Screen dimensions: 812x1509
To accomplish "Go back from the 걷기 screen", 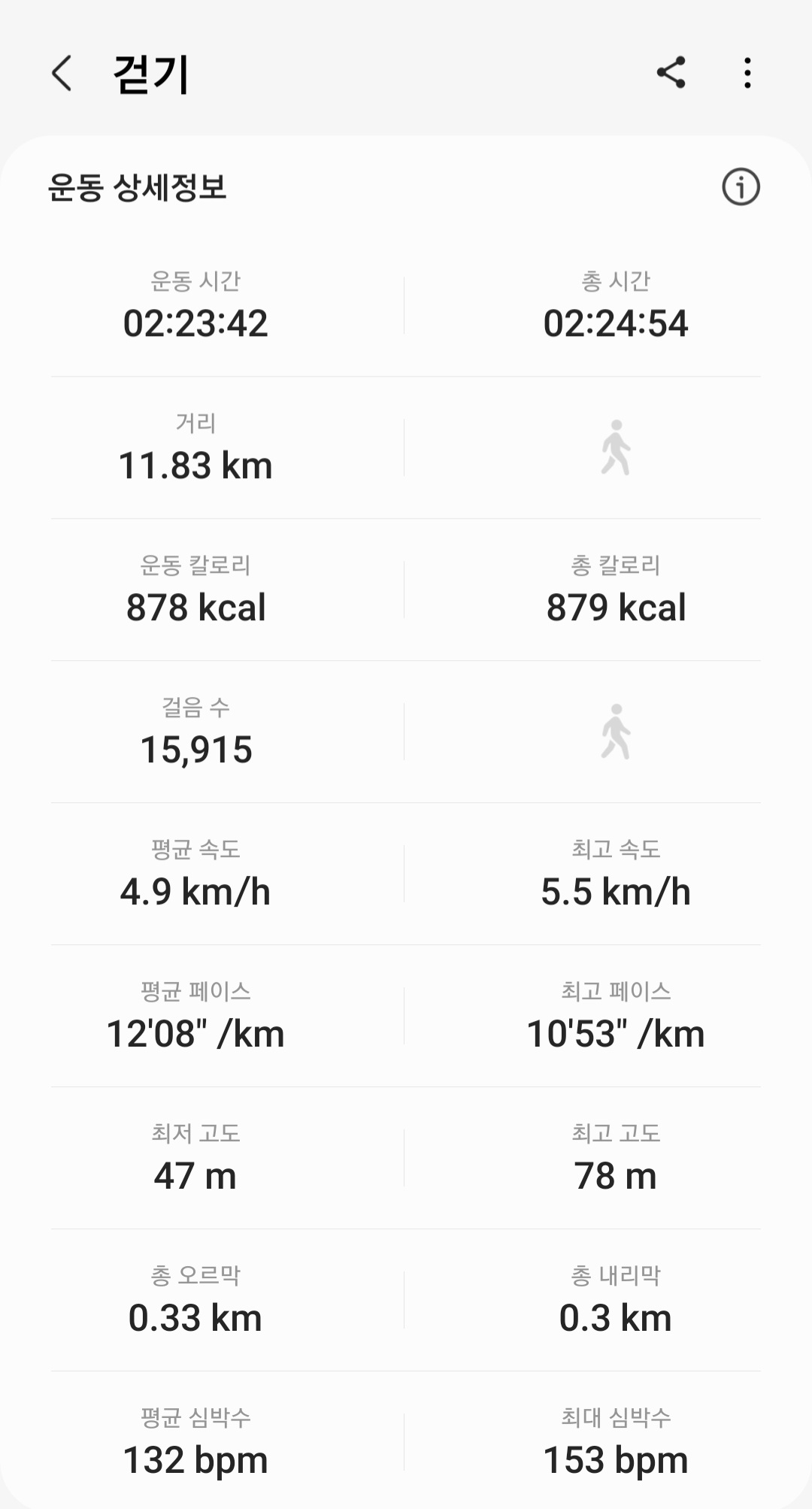I will pos(62,74).
